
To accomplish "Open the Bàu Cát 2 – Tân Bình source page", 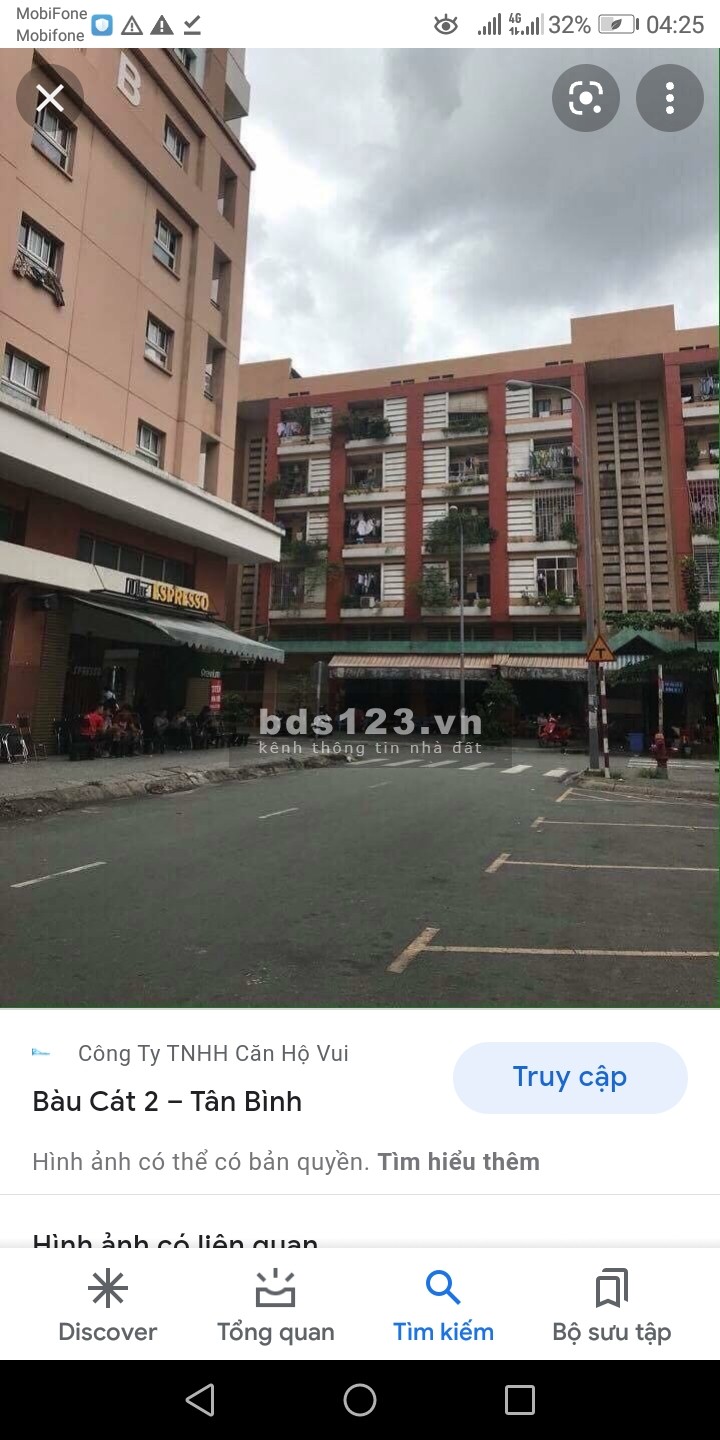I will tap(167, 1101).
